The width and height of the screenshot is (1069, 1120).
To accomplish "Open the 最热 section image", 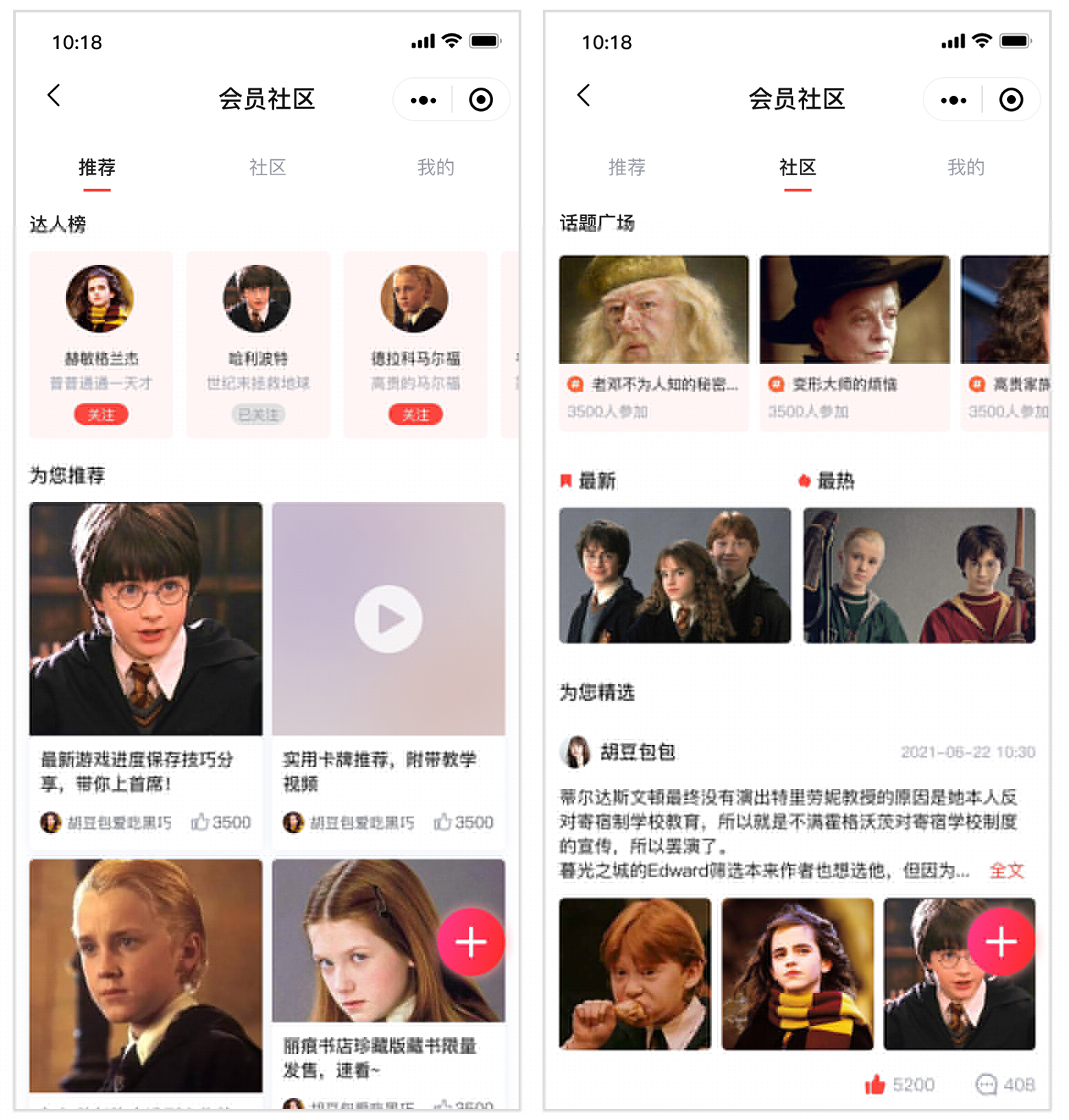I will point(919,575).
